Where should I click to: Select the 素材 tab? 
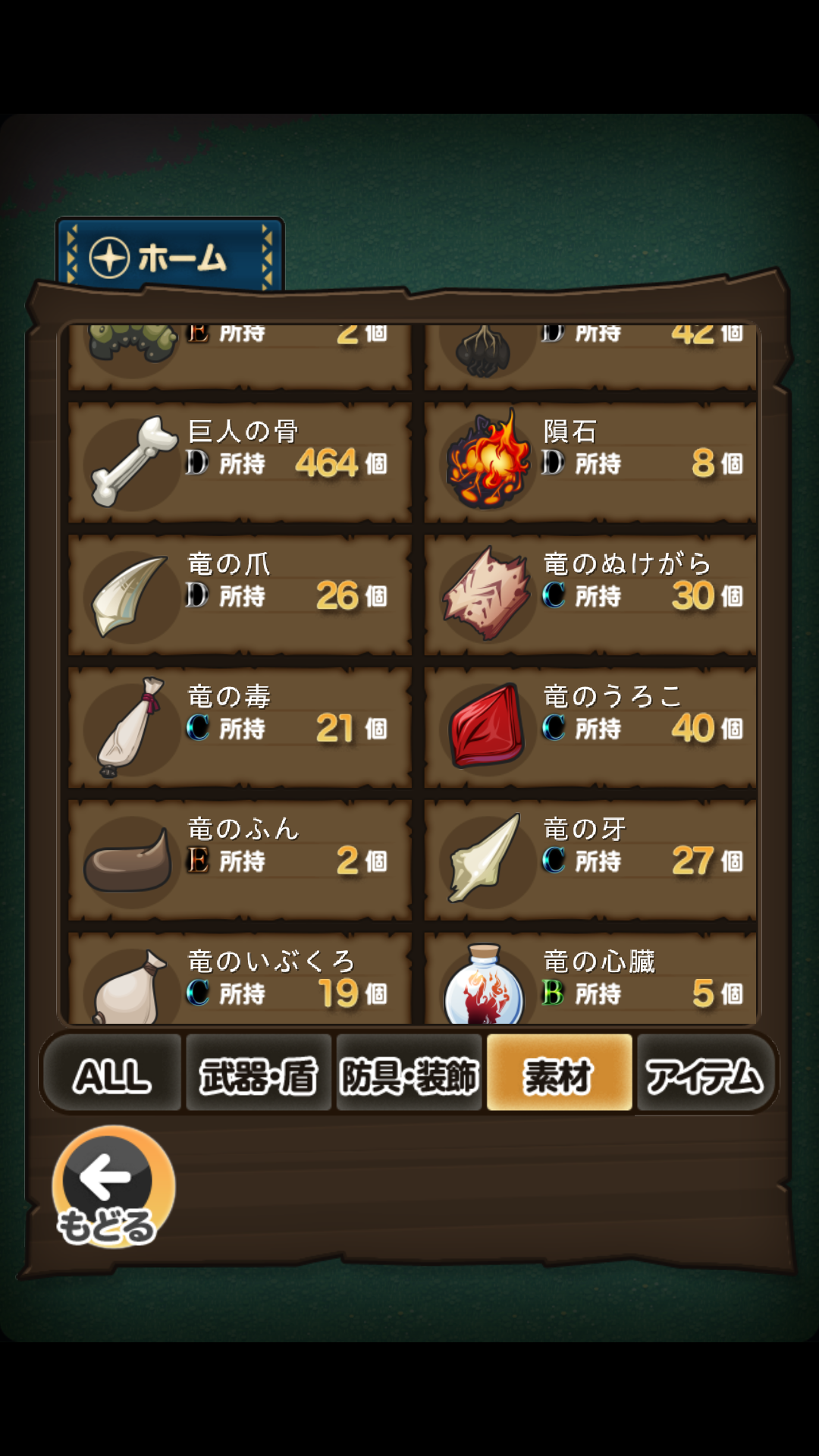(x=559, y=1074)
